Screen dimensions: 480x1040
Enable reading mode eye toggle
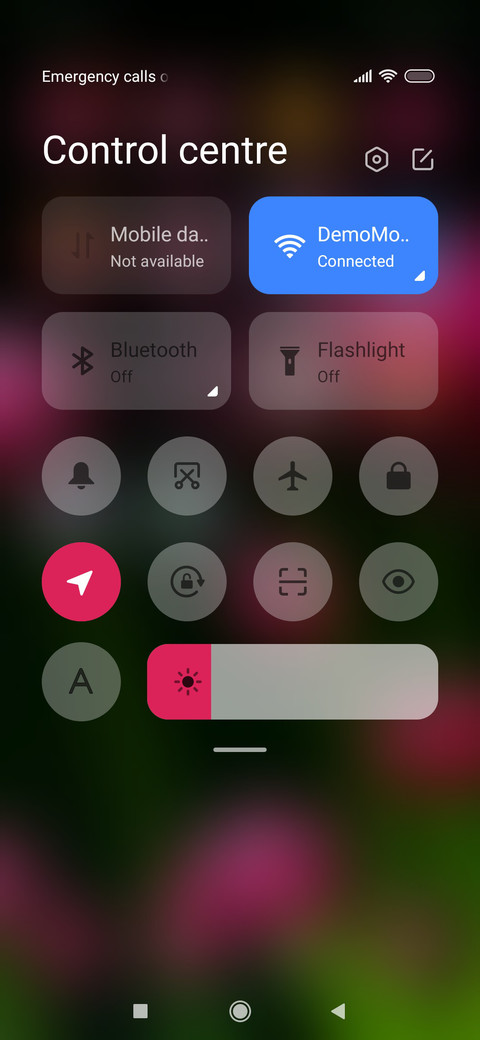click(398, 582)
